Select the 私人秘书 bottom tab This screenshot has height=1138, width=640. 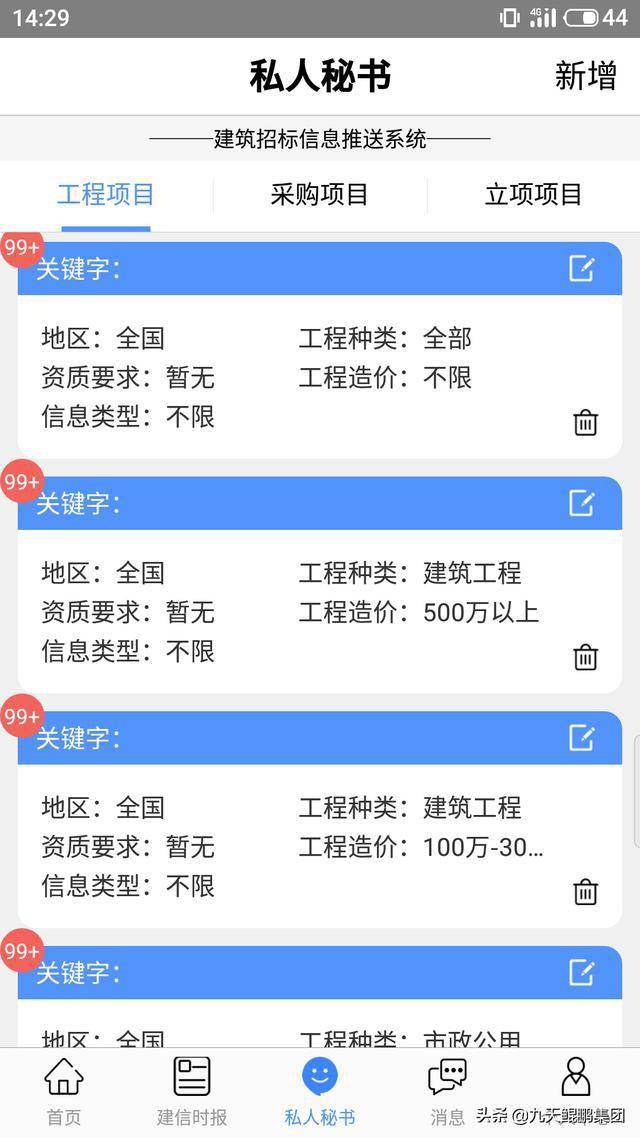pos(320,1091)
